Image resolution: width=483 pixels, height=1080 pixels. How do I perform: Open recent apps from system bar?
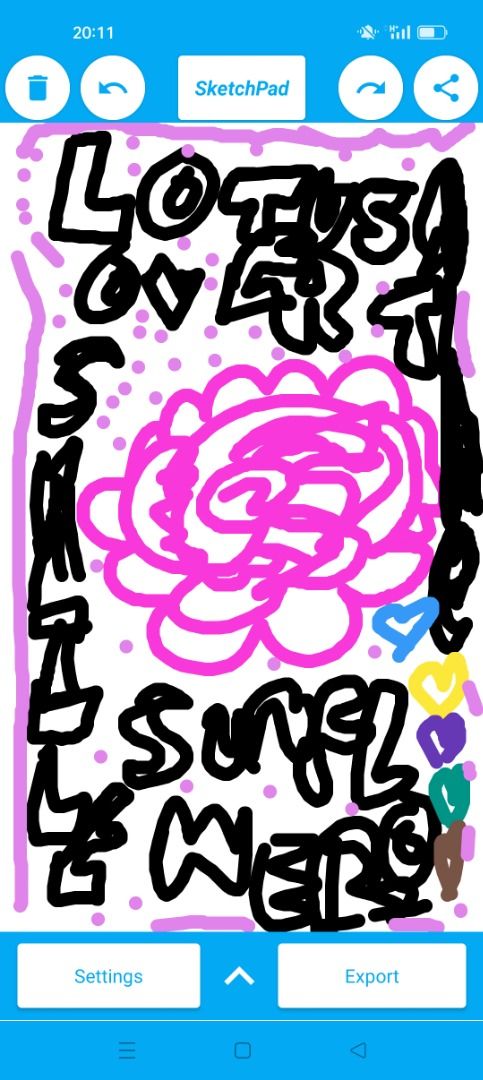tap(127, 1050)
